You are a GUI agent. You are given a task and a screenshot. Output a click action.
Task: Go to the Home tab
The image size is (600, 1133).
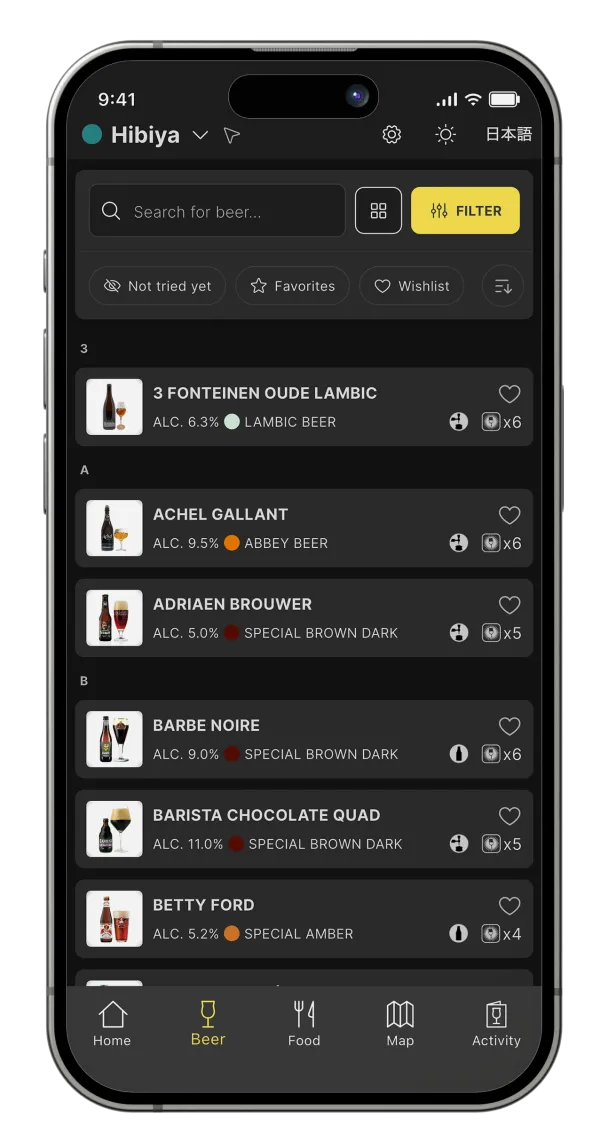(x=112, y=1024)
